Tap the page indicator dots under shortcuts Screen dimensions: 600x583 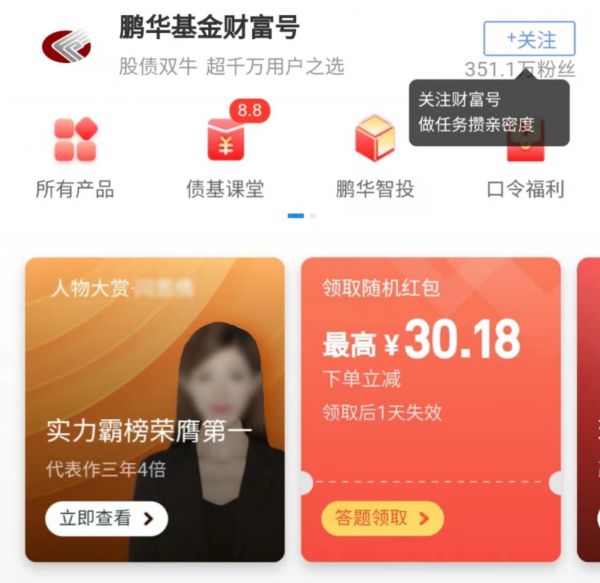(x=301, y=215)
